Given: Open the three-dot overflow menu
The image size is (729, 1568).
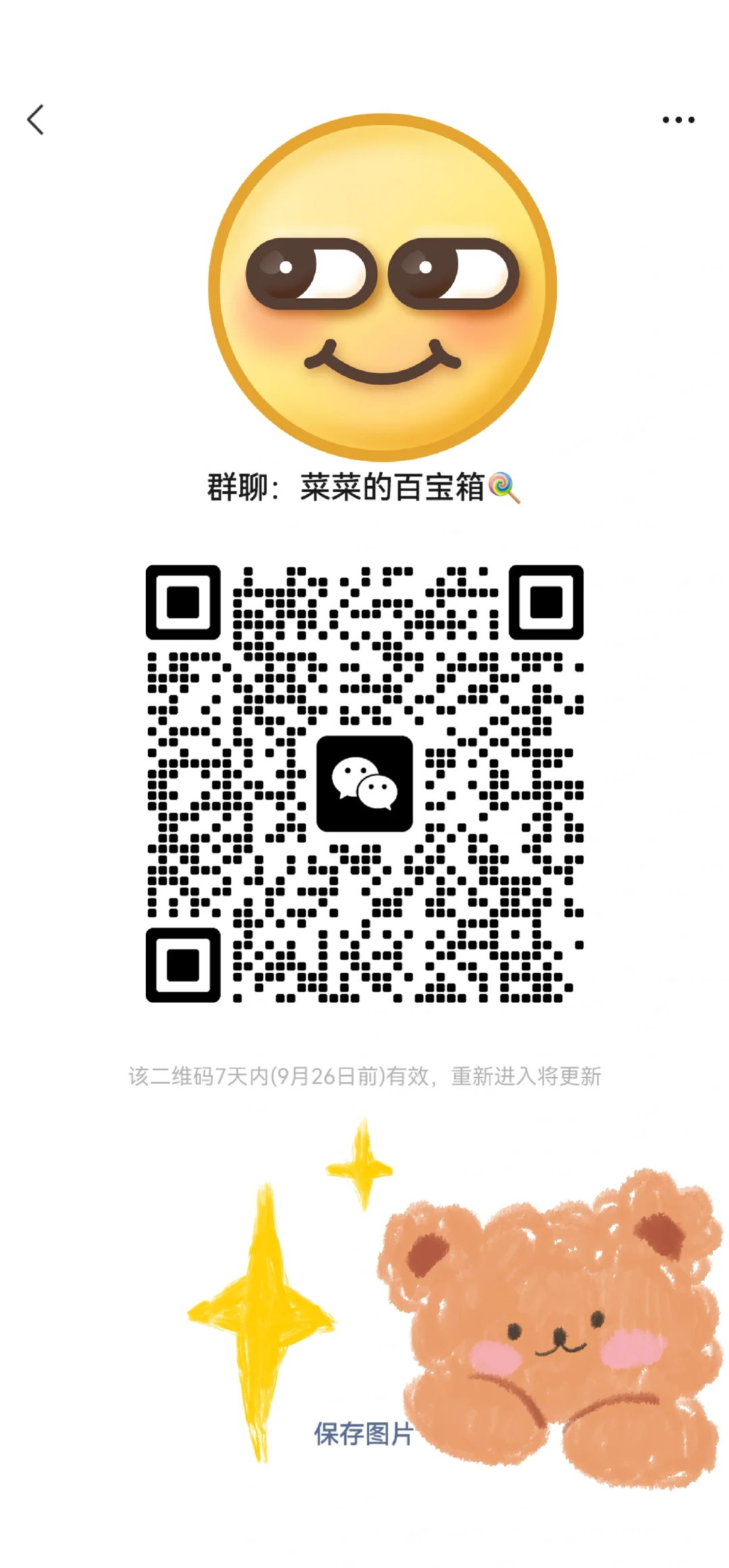Looking at the screenshot, I should 678,120.
